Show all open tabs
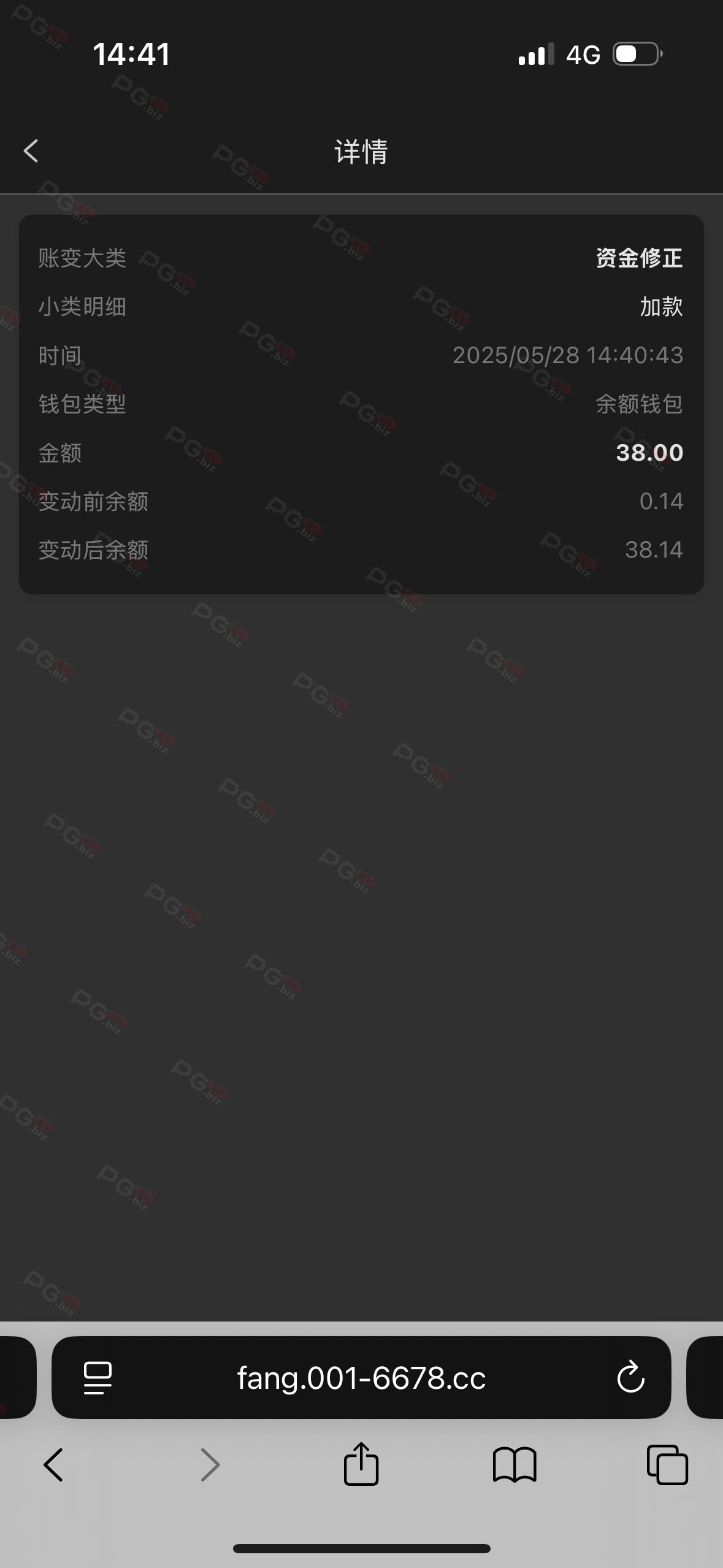Viewport: 723px width, 1568px height. coord(667,1465)
